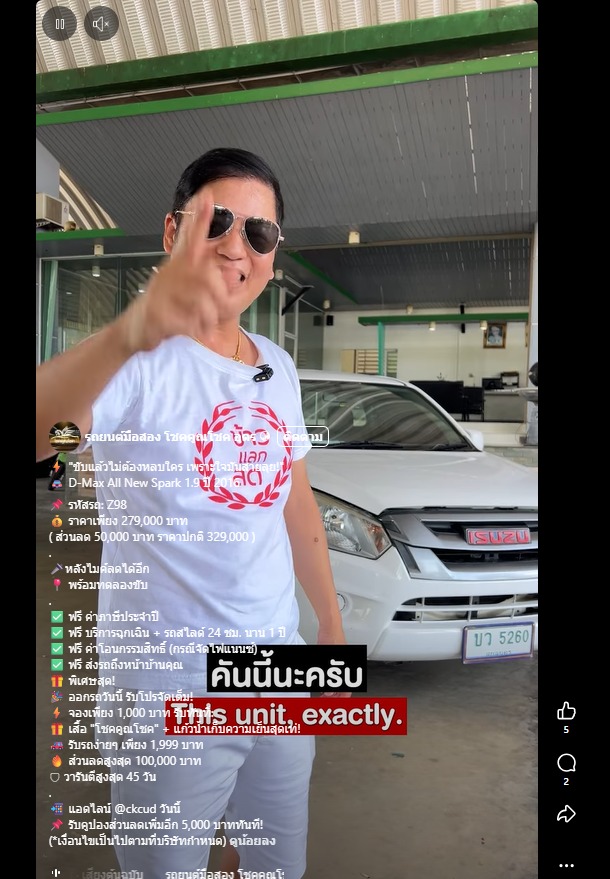Like this reel

(x=566, y=711)
